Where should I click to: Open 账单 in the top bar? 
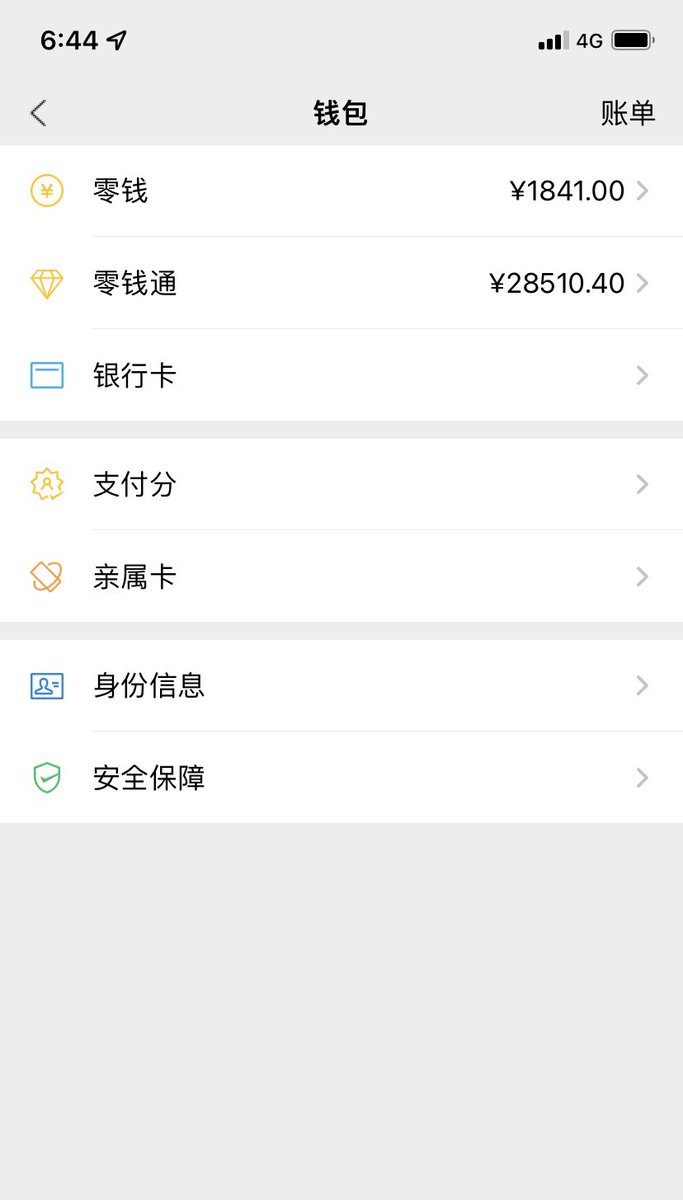(x=628, y=113)
